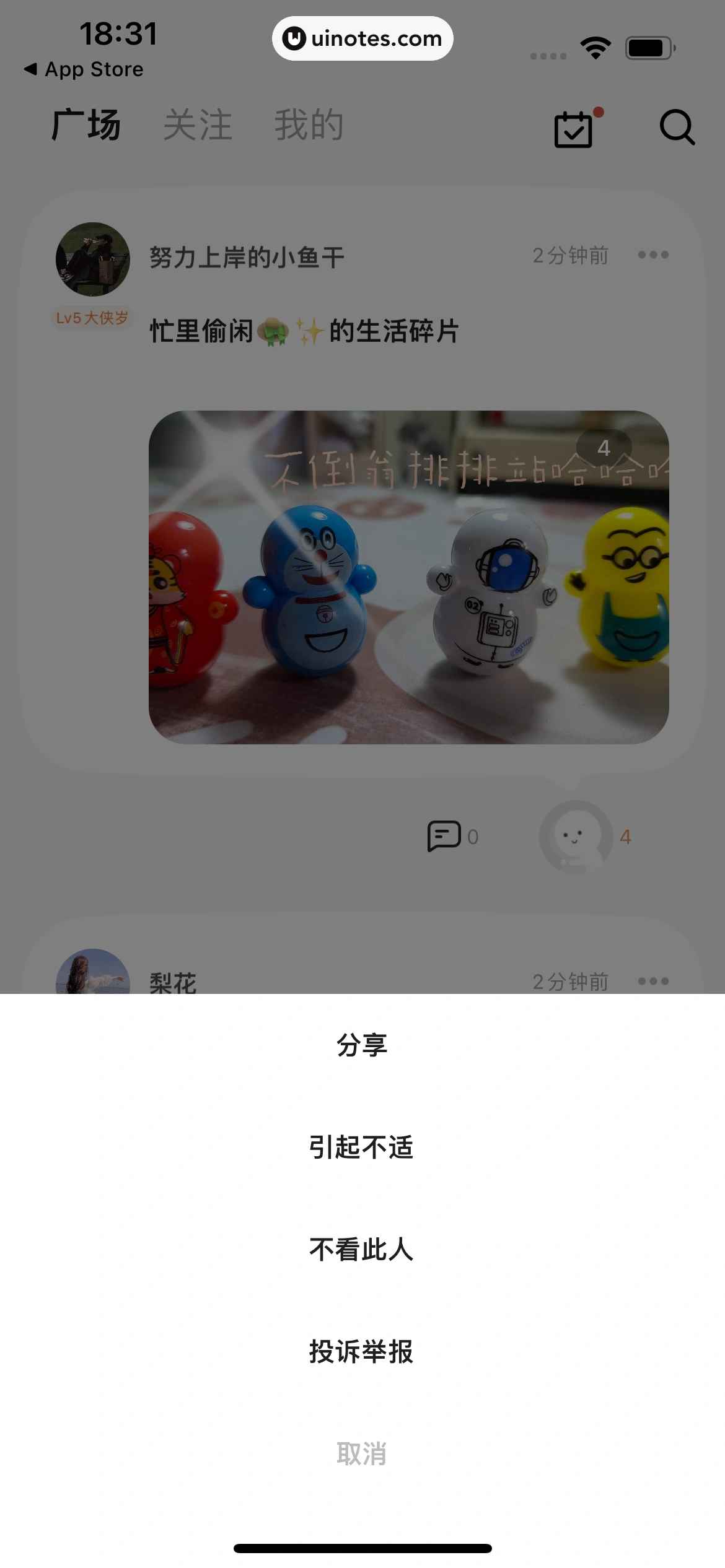Select 不看此人 to hide this user
The image size is (725, 1568).
(x=362, y=1250)
